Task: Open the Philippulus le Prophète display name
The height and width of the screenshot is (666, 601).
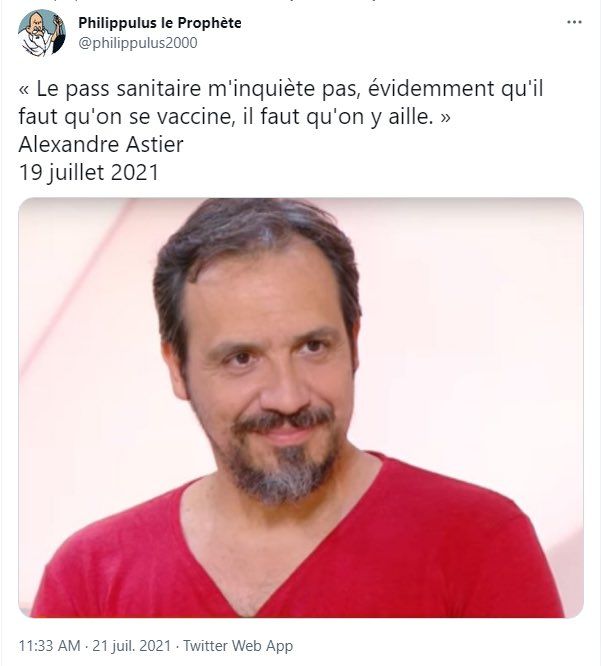Action: tap(160, 23)
